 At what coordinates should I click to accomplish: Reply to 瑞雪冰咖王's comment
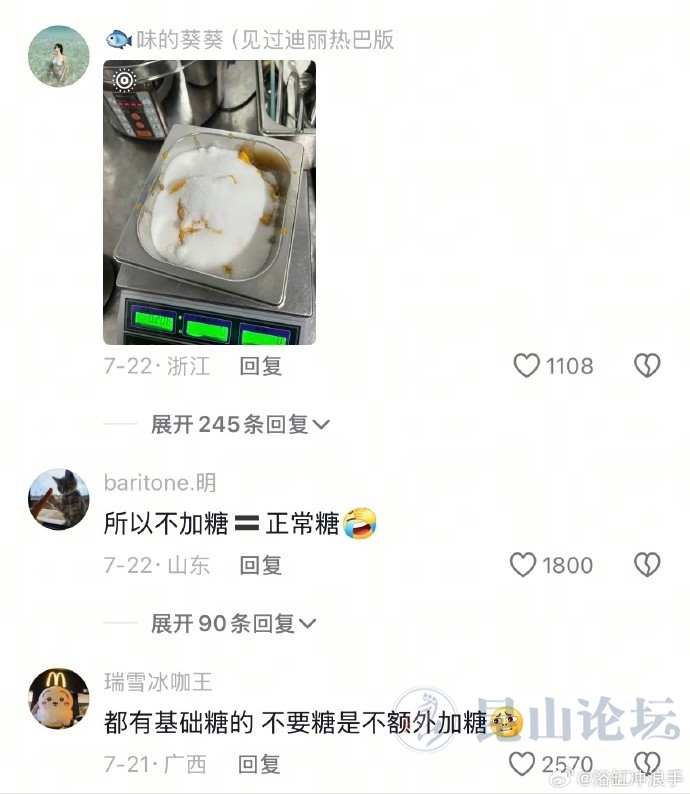[261, 765]
